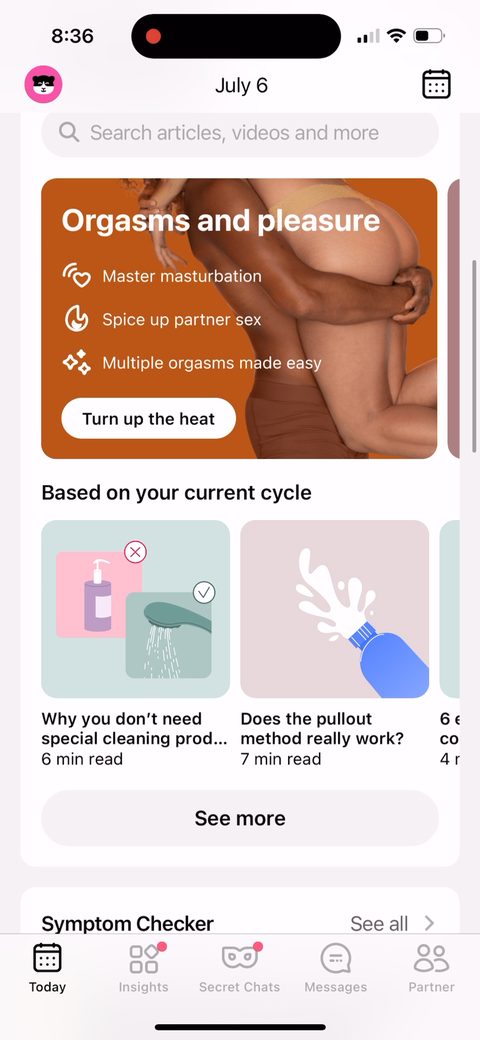Viewport: 480px width, 1040px height.
Task: Open the Orgasms and pleasure banner card
Action: pyautogui.click(x=239, y=318)
